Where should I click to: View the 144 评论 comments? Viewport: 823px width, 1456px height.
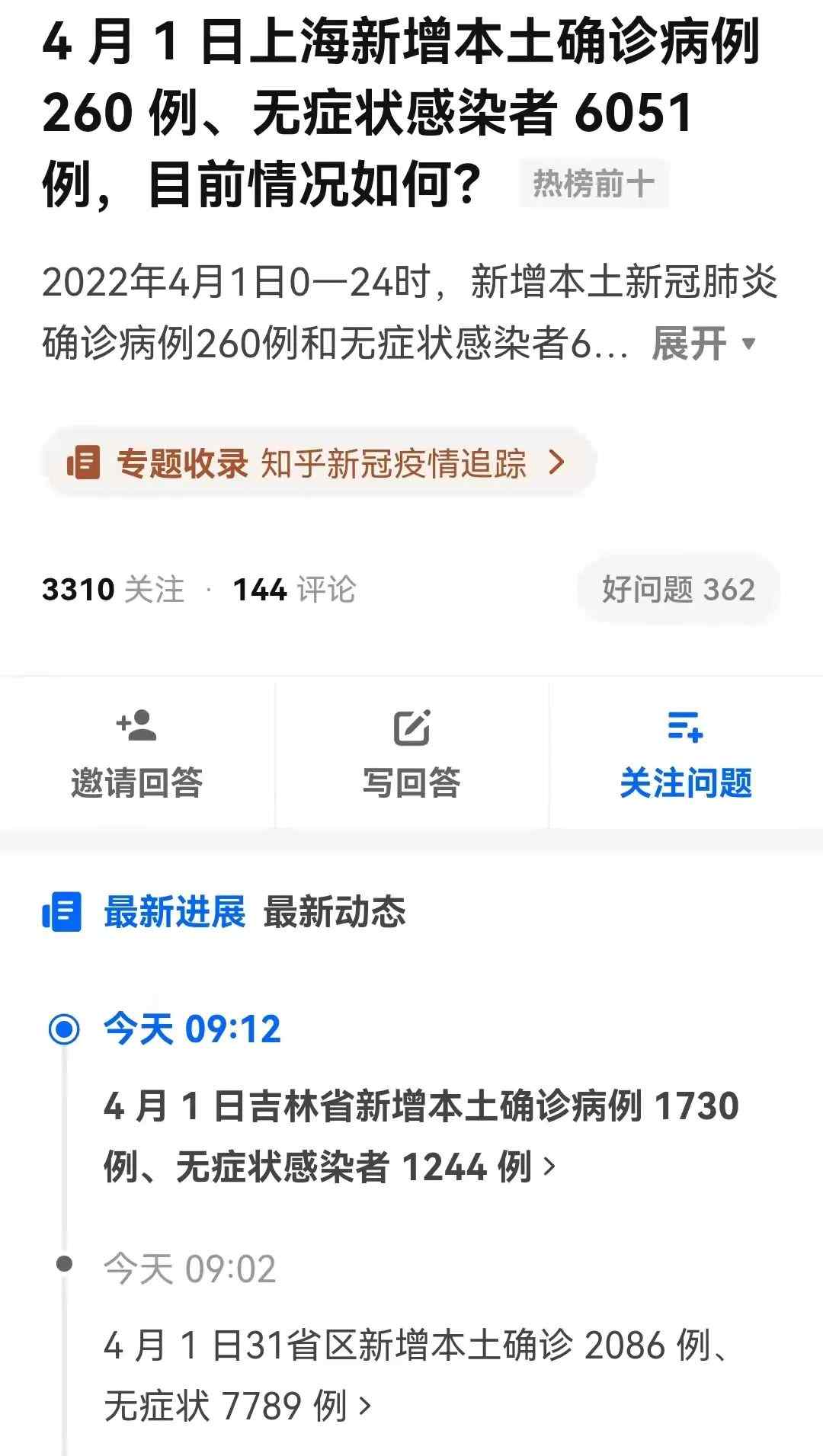click(x=294, y=590)
